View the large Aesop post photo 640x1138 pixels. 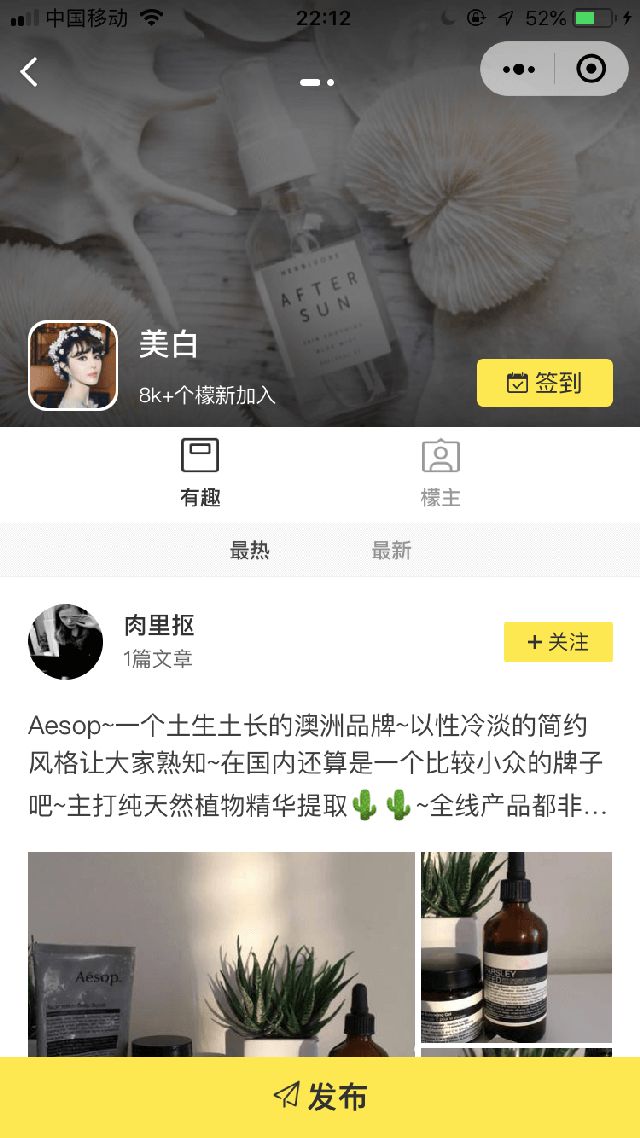(x=221, y=953)
